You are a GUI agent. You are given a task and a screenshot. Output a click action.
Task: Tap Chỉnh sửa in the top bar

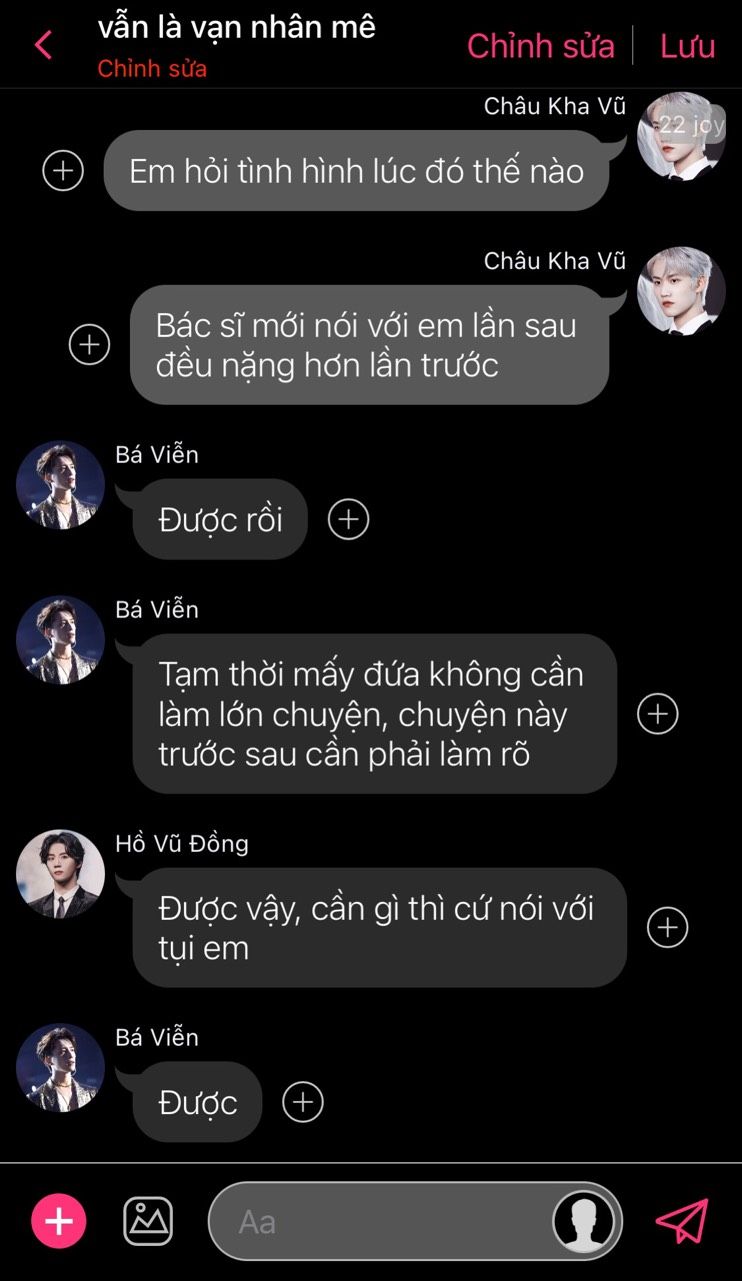tap(540, 46)
